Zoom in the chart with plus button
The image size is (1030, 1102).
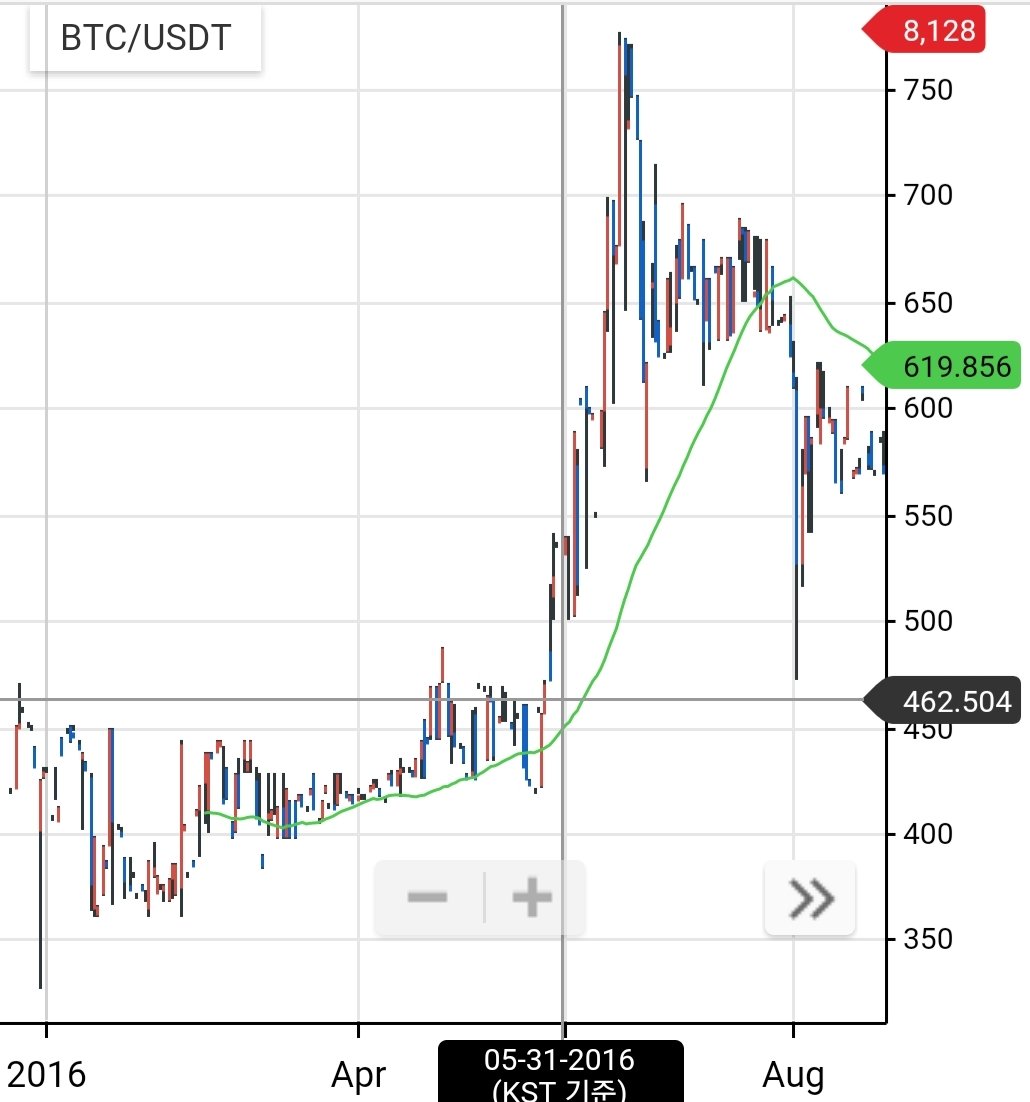(x=532, y=897)
